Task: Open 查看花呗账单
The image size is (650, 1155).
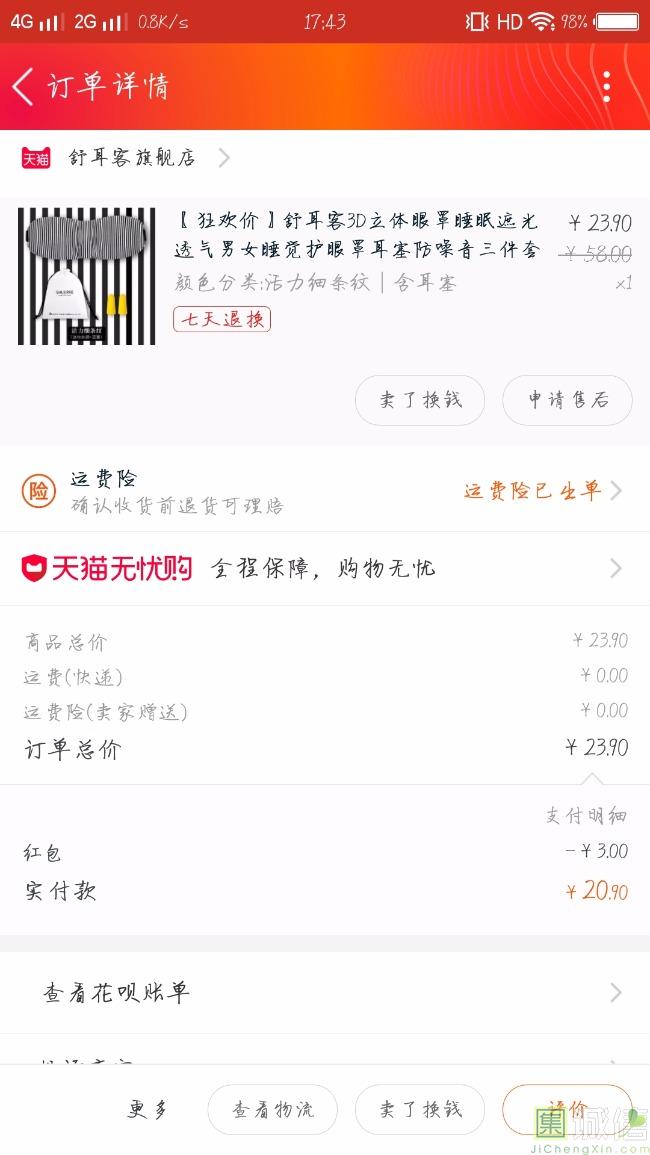Action: [x=325, y=992]
